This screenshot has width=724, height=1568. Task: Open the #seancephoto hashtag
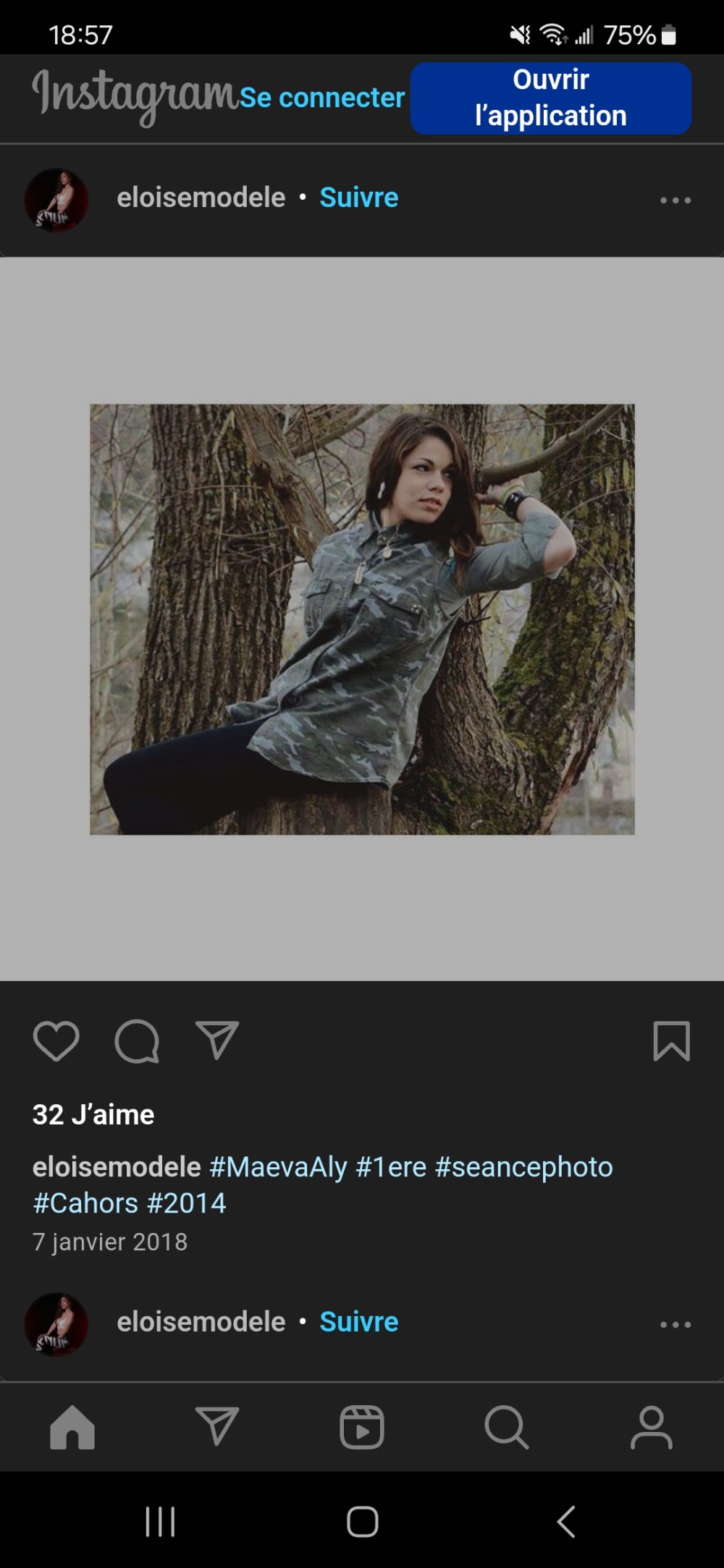523,1167
